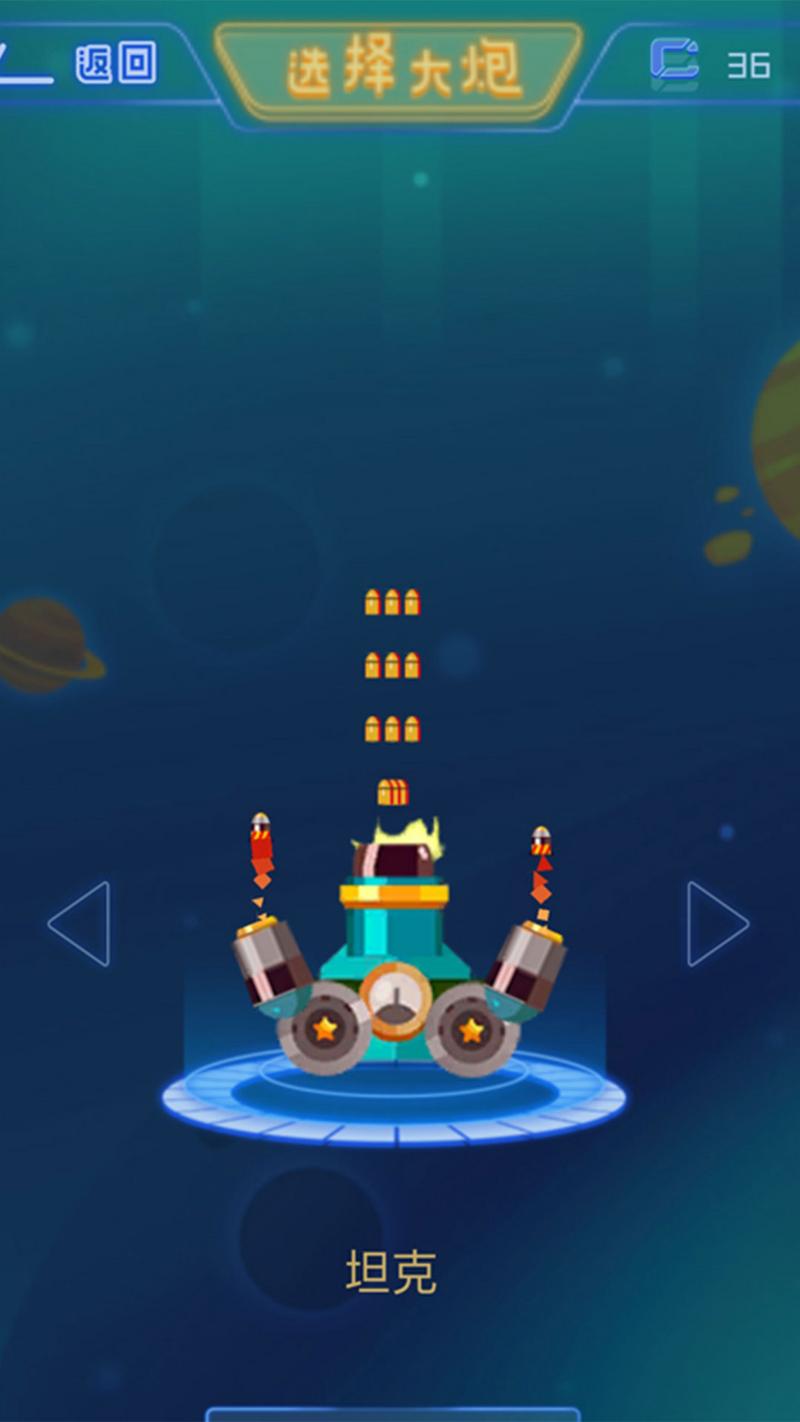Tap the 返回 back button
Viewport: 800px width, 1422px height.
116,64
